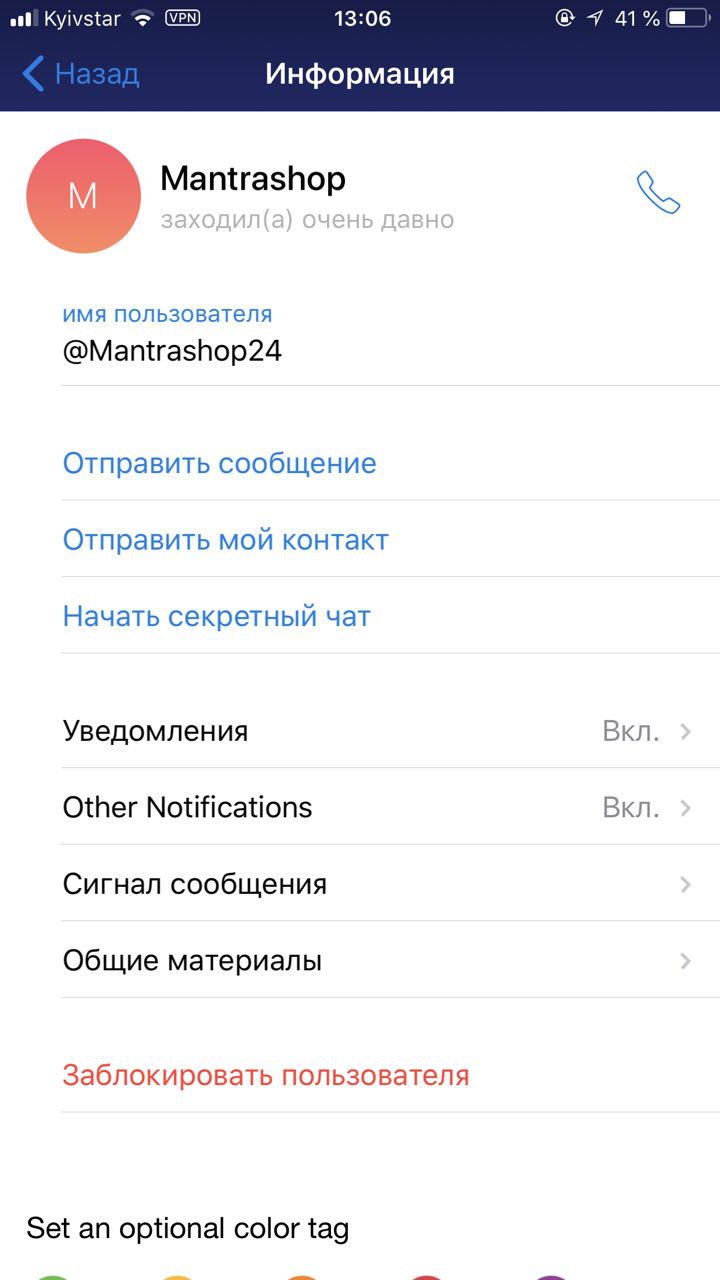Open Mantrashop's profile avatar
Viewport: 720px width, 1280px height.
click(83, 196)
